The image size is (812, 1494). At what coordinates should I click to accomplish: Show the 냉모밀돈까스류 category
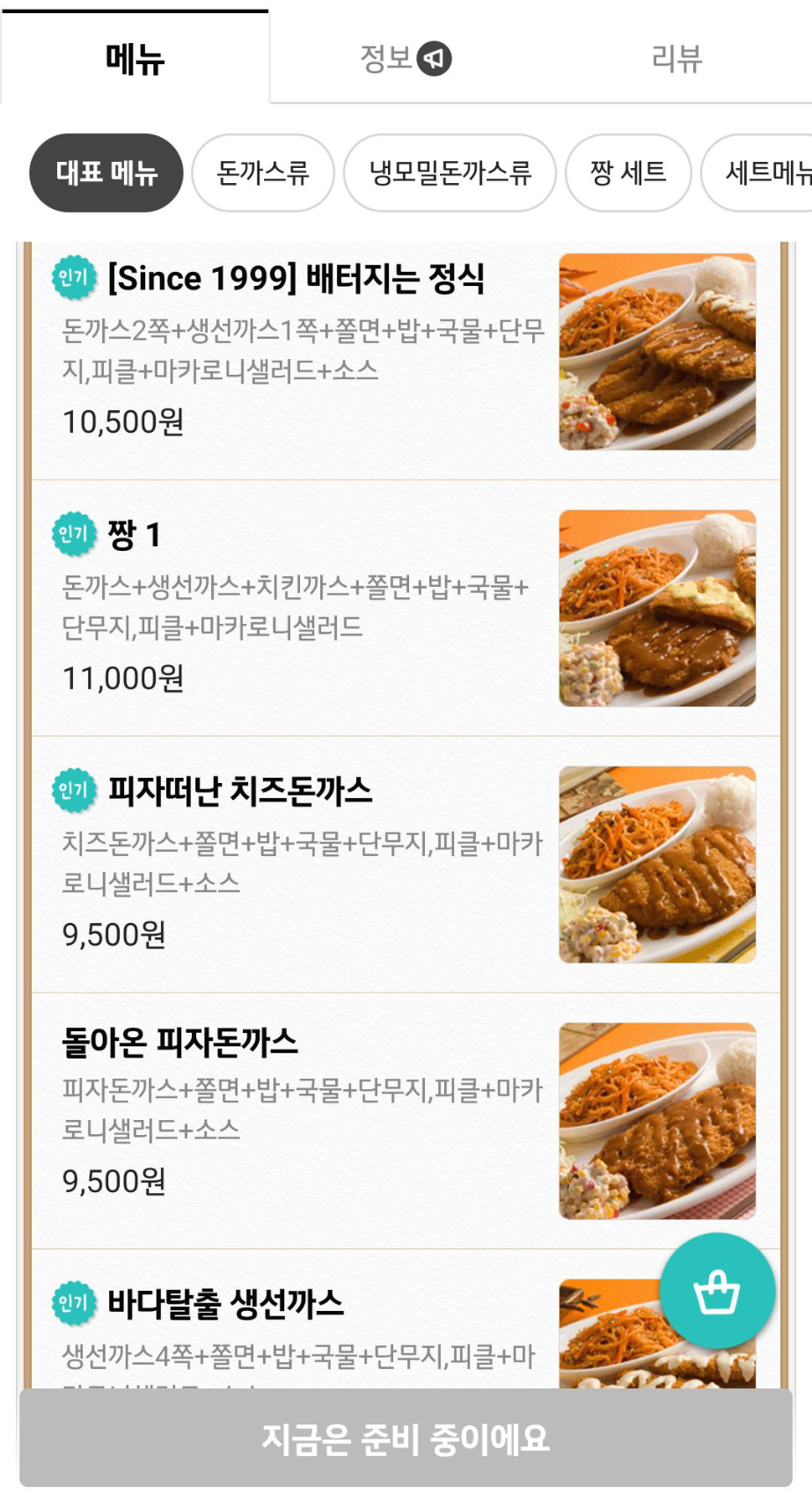click(x=450, y=172)
